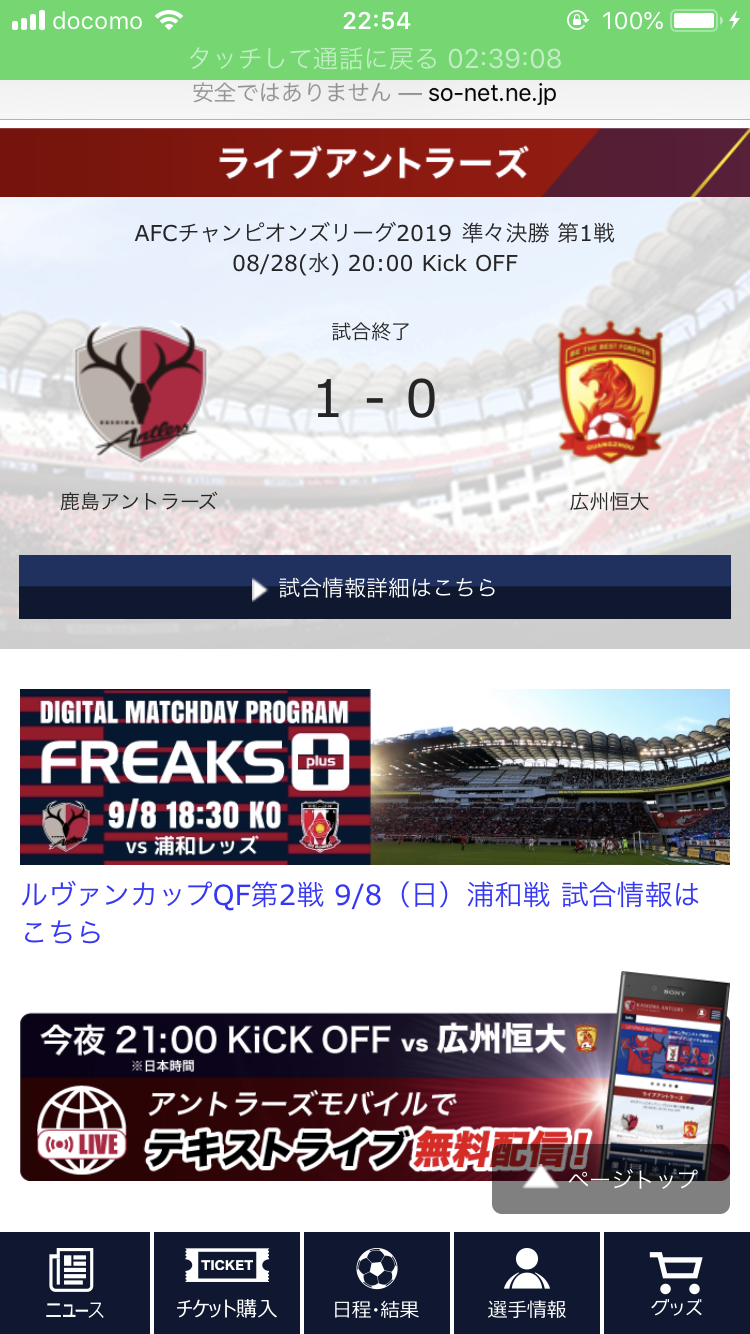Open the FREAKS plus matchday program banner
750x1334 pixels.
click(x=375, y=777)
